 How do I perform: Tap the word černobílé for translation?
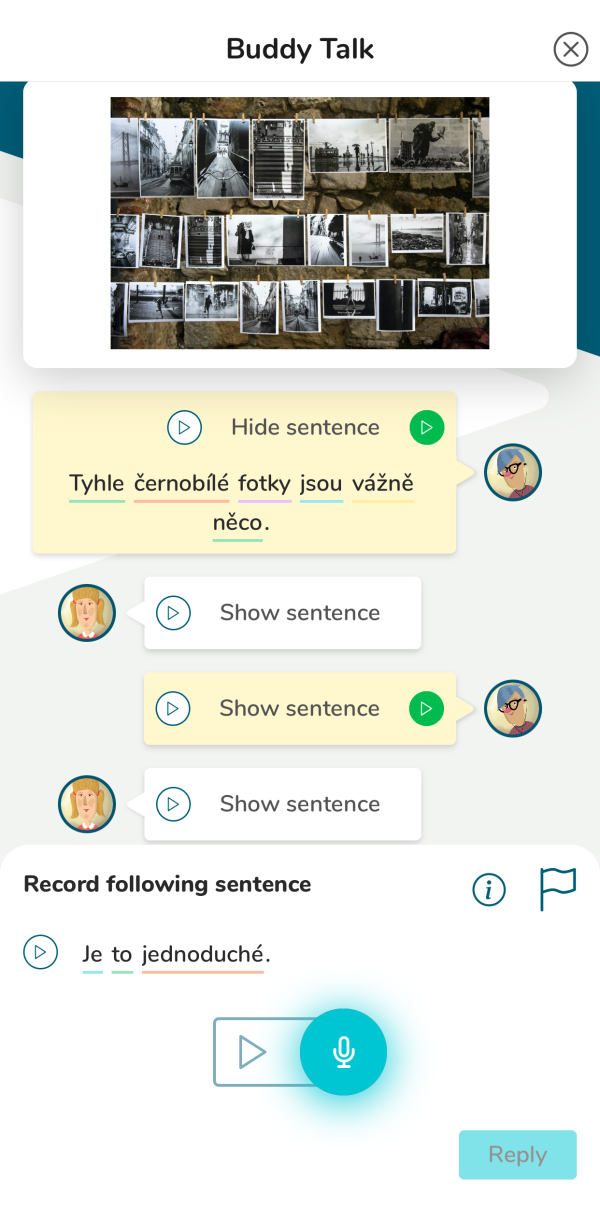tap(181, 484)
